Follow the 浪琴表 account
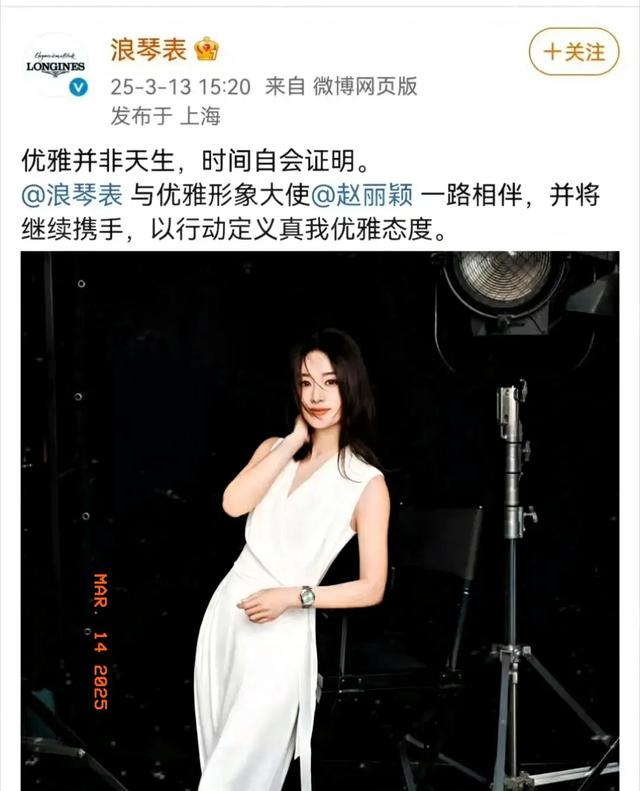Viewport: 640px width, 791px height. (573, 52)
